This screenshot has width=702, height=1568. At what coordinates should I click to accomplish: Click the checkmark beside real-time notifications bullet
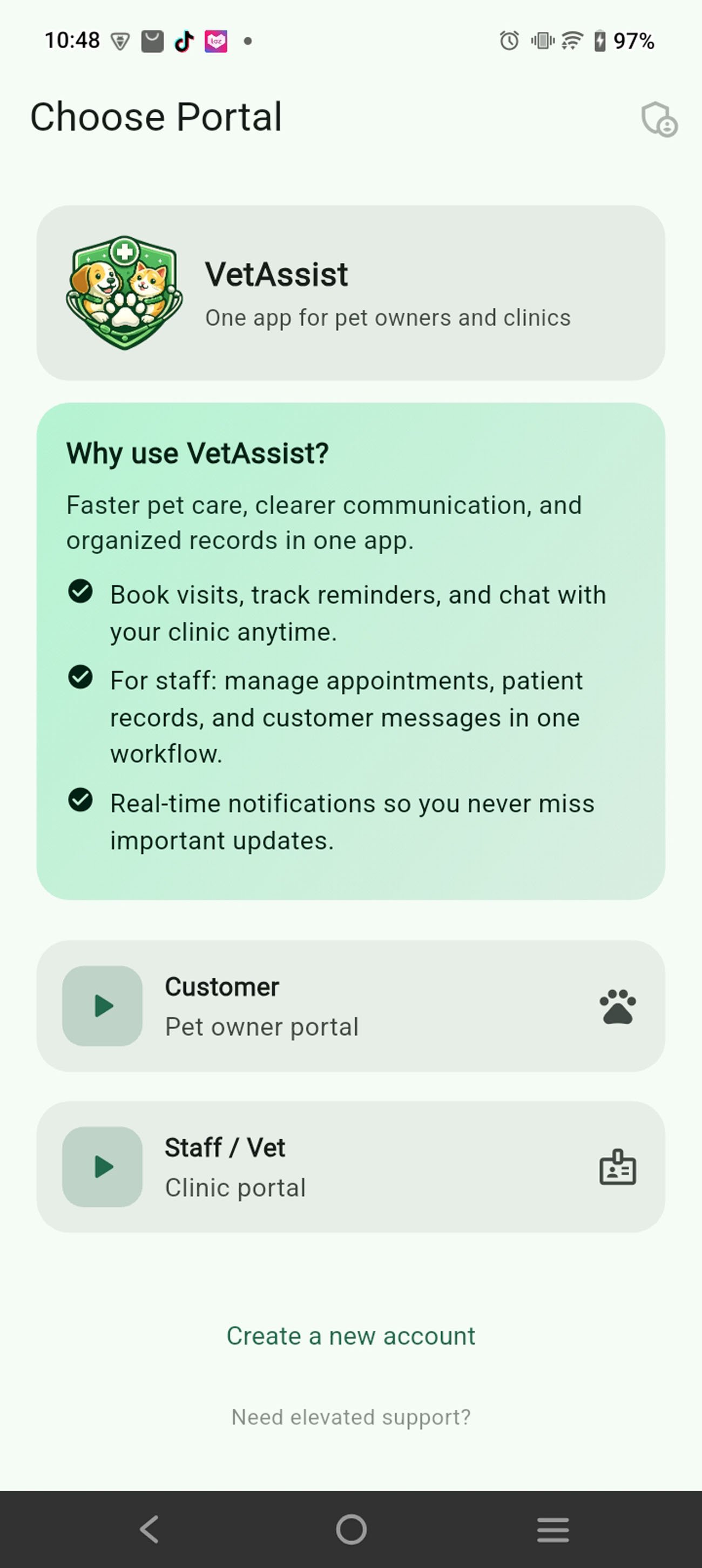82,802
